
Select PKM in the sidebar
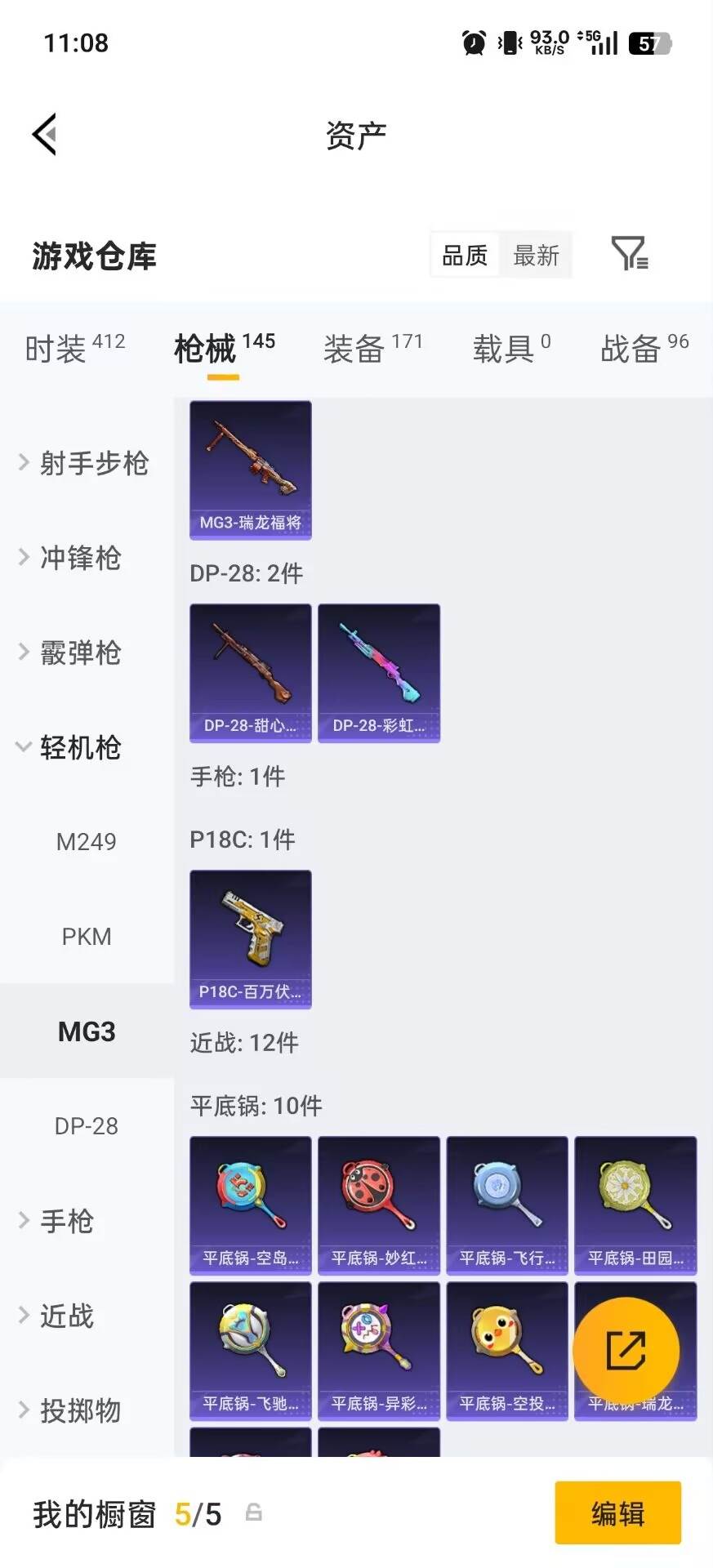(x=86, y=937)
